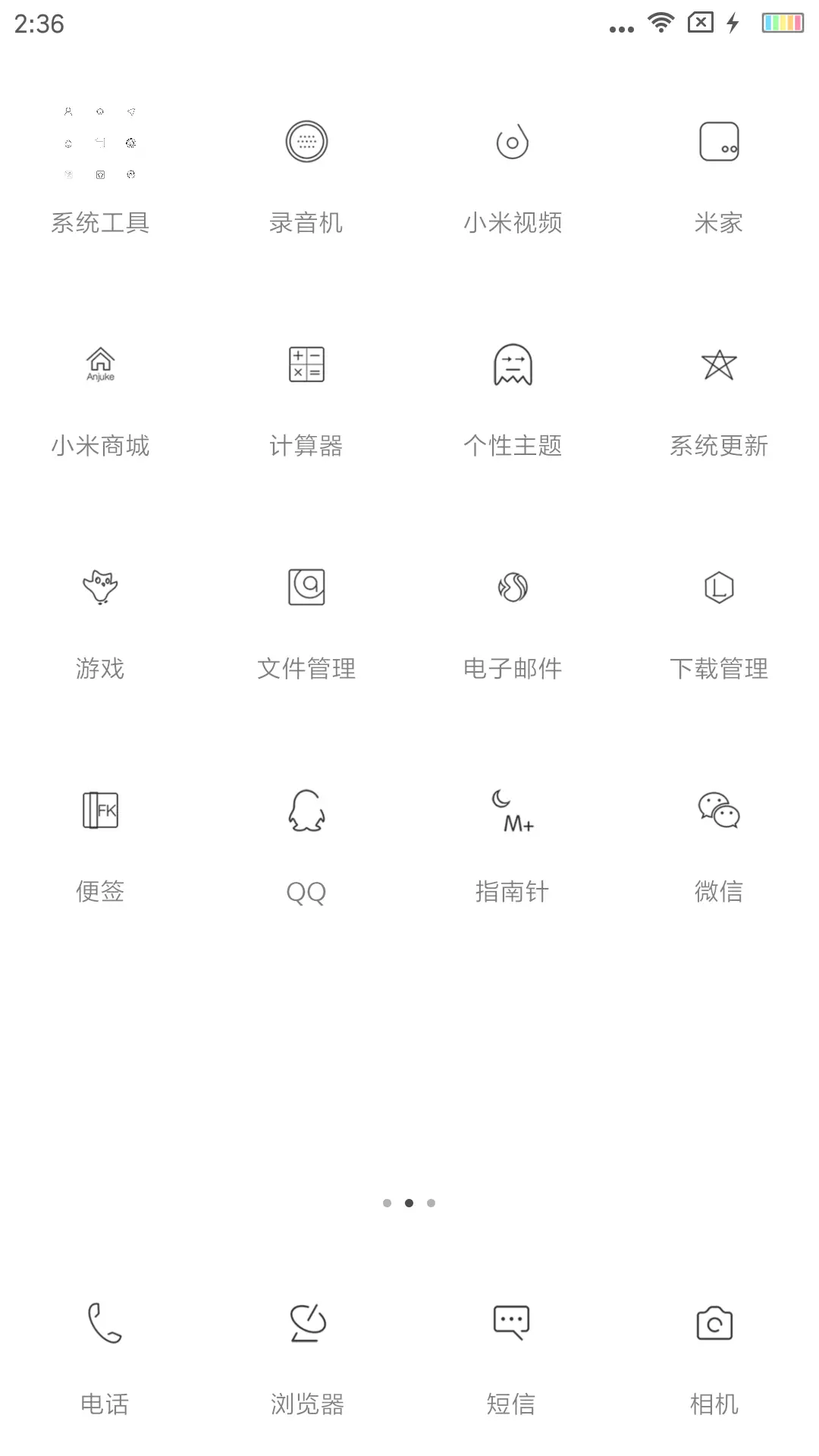Launch QQ messenger

coord(306,810)
